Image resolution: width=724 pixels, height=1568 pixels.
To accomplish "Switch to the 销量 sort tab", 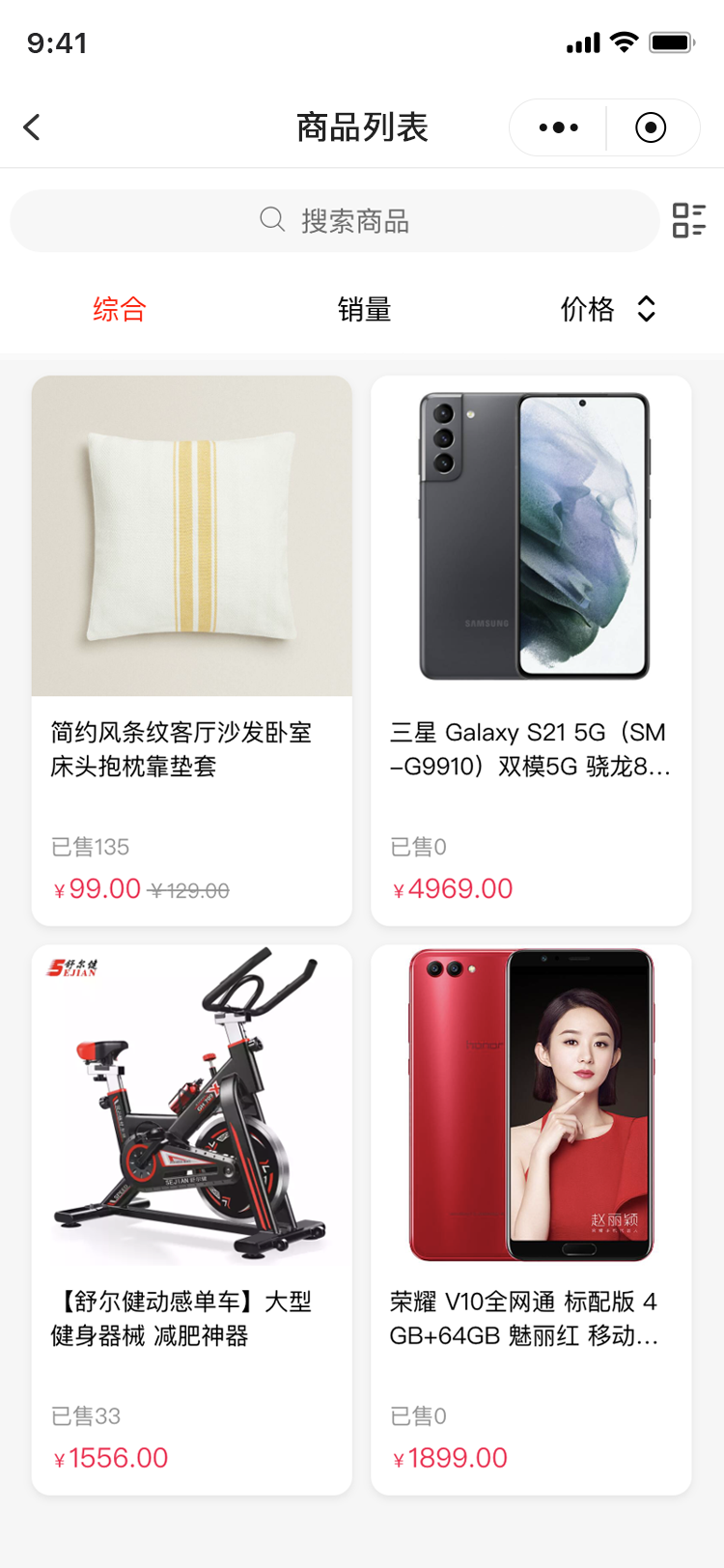I will coord(364,309).
